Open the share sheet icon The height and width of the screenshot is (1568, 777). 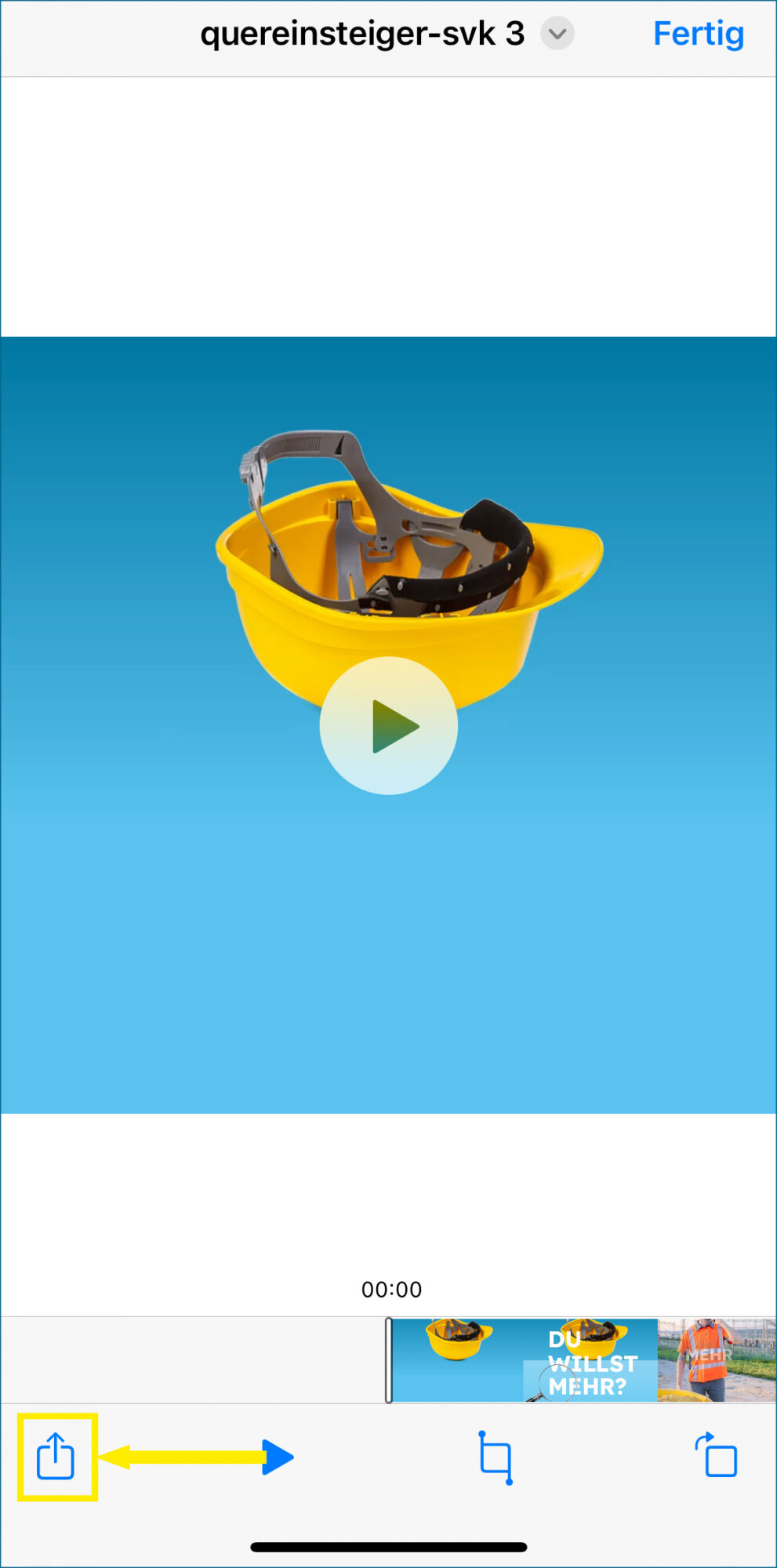click(56, 1457)
